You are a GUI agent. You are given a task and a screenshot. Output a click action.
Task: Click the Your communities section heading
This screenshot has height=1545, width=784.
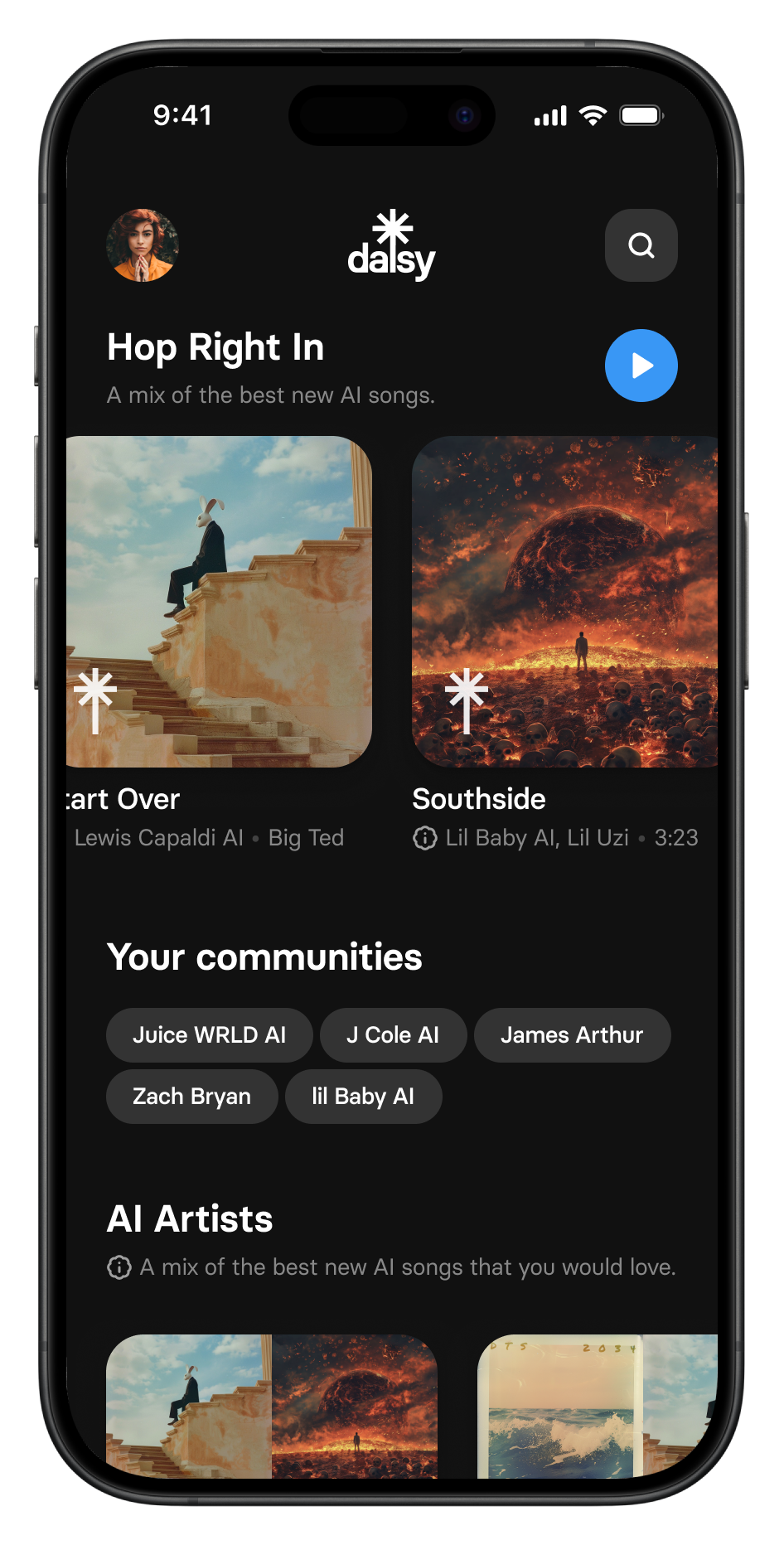(264, 957)
